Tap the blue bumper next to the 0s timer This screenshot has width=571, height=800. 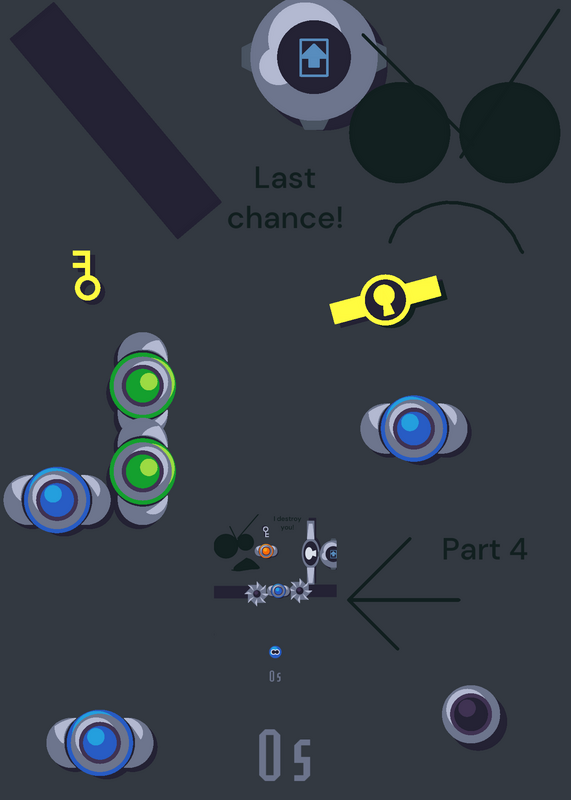tap(100, 742)
